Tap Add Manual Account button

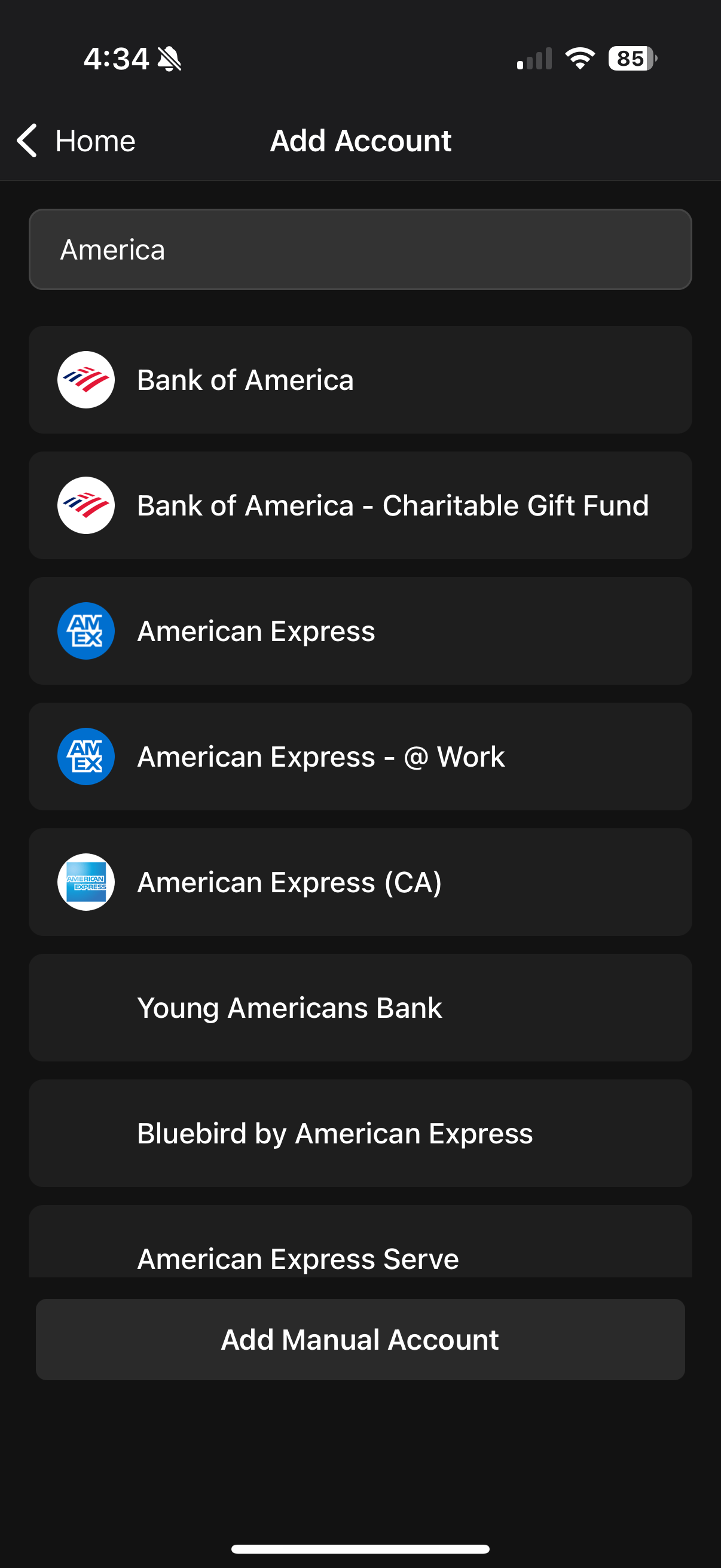pos(360,1339)
